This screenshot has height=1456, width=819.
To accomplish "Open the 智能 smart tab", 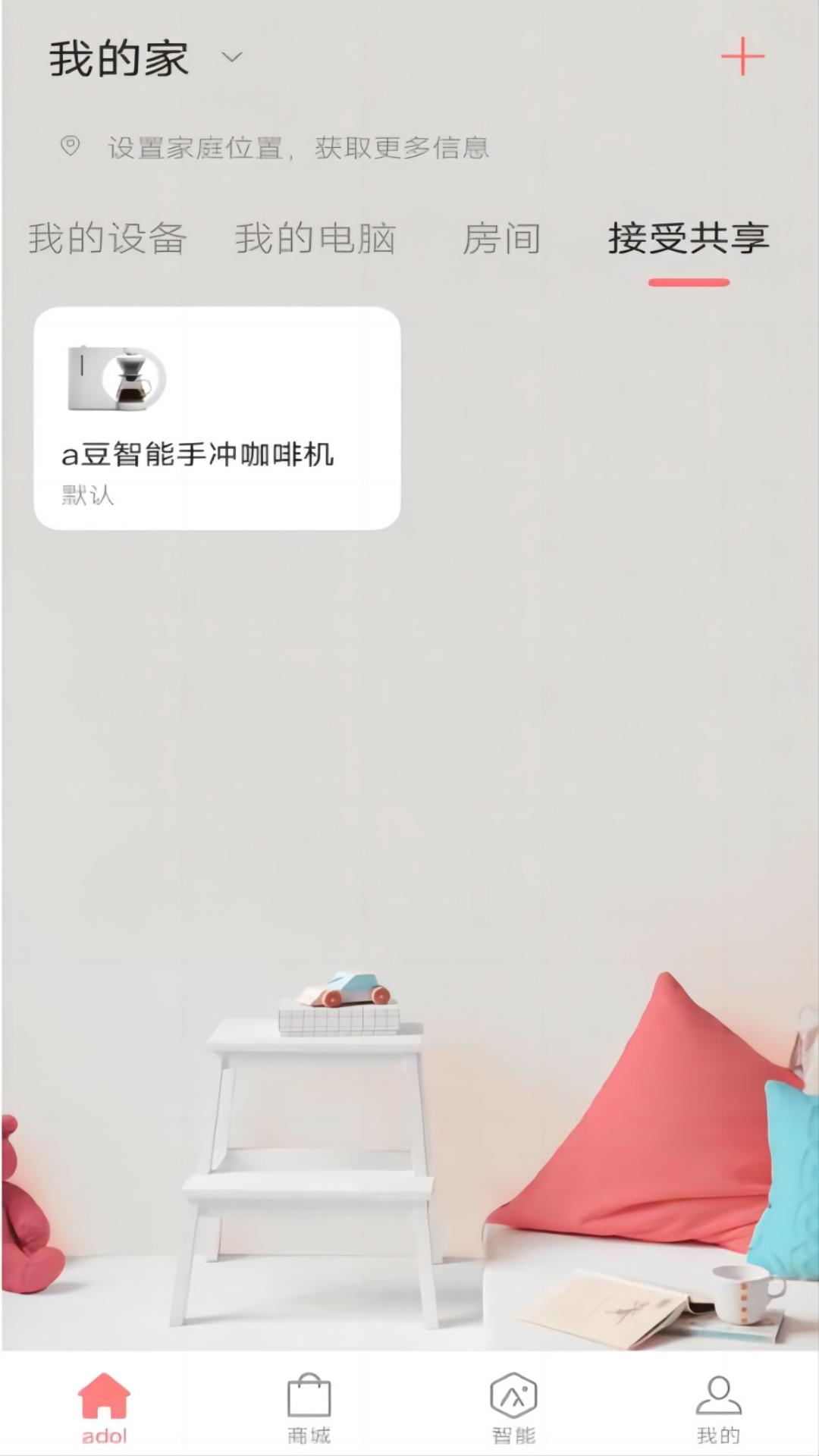I will (513, 1407).
